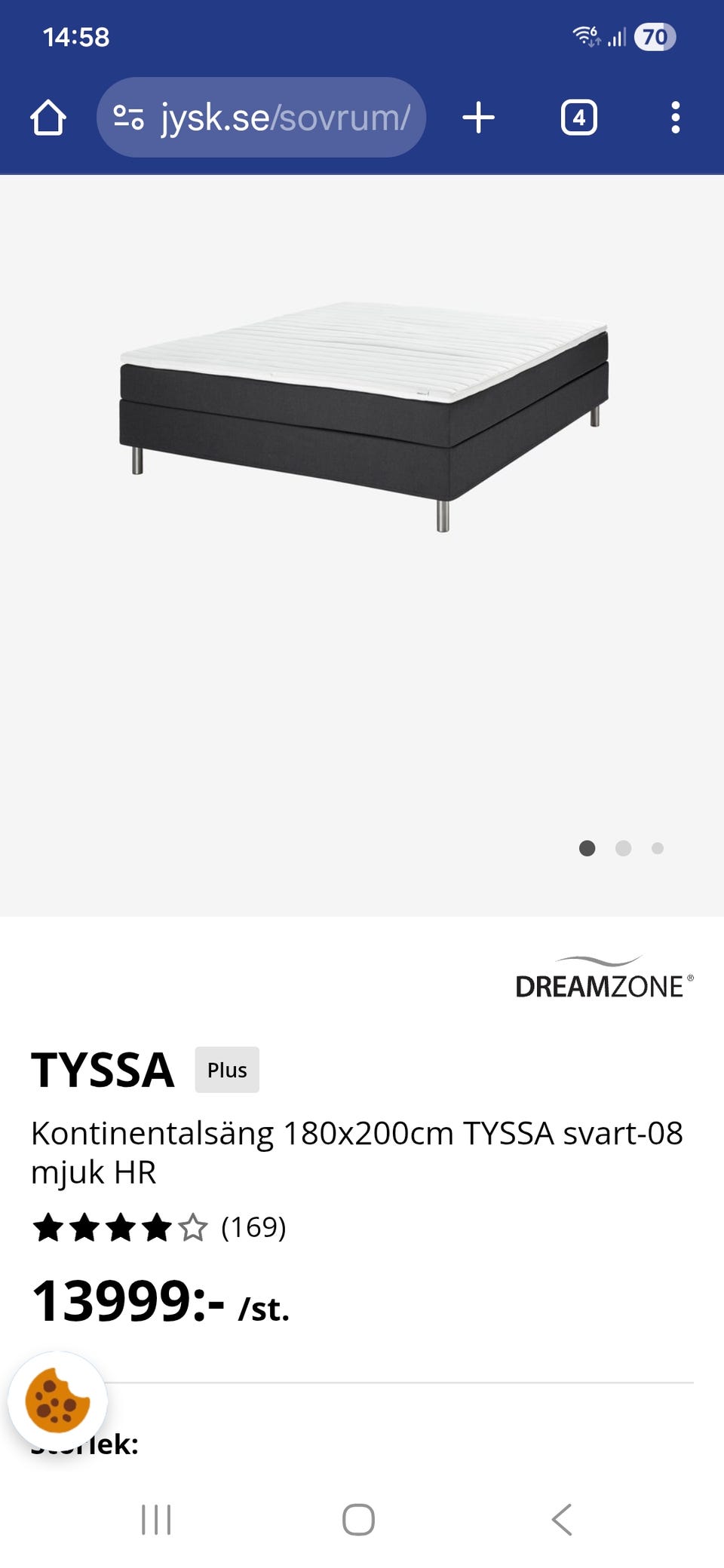
Task: Open the browser overflow menu
Action: pyautogui.click(x=675, y=118)
